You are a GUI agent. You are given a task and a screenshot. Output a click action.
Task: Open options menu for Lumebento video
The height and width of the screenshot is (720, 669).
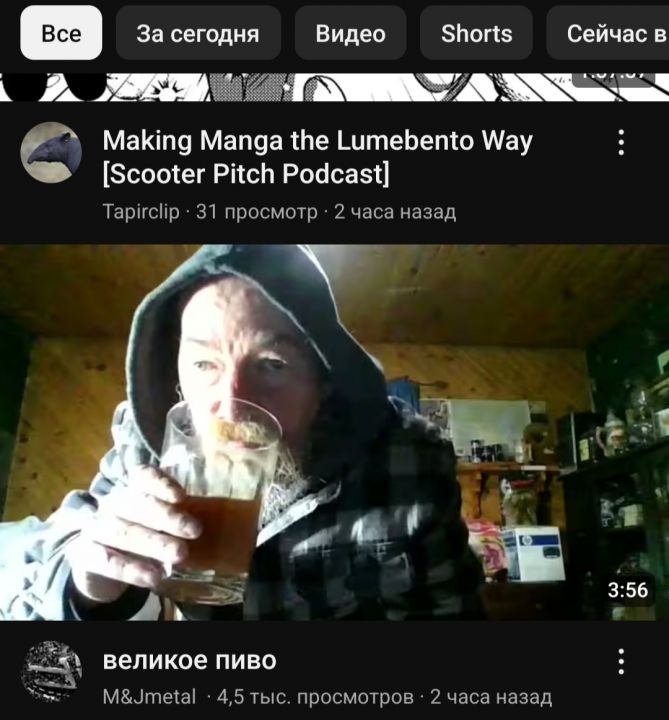621,143
